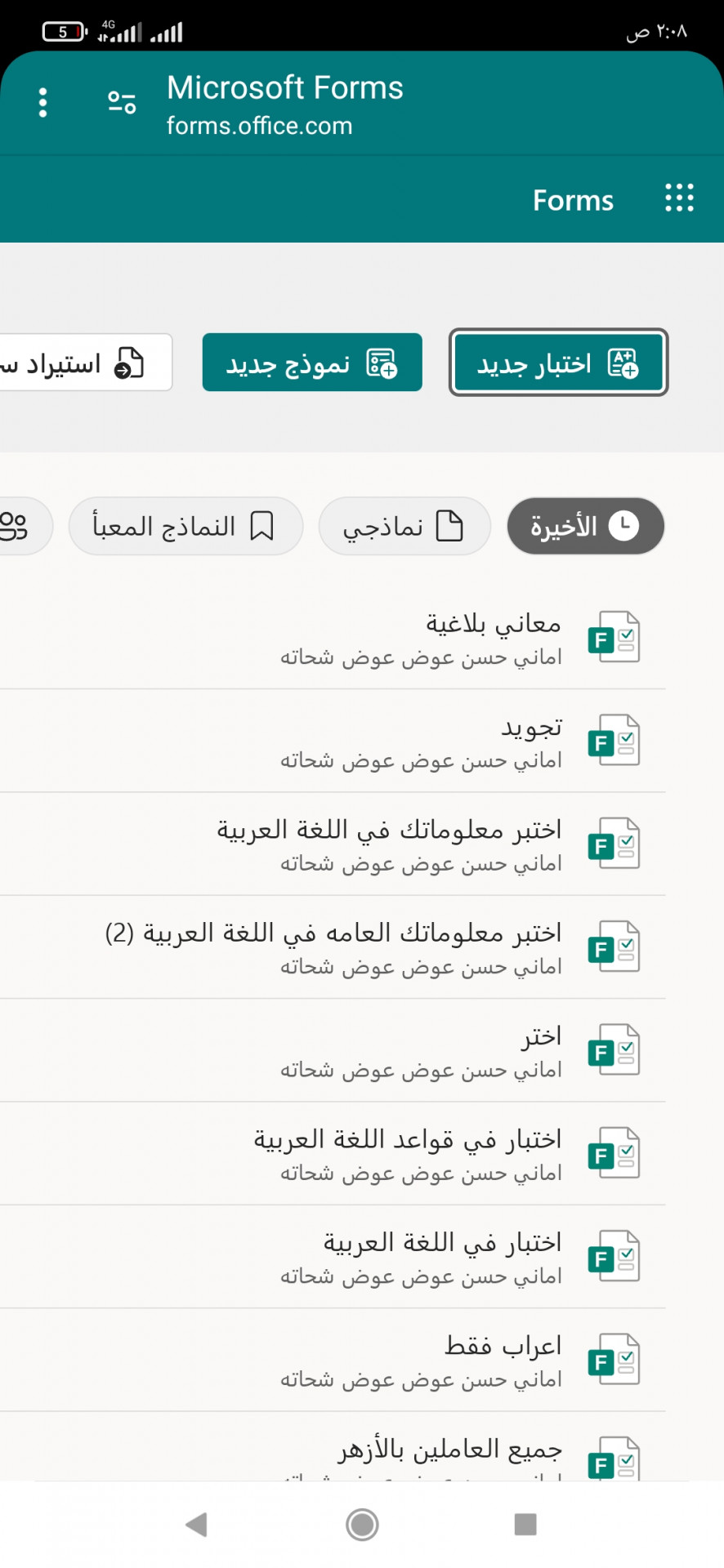Tap the استيراد import button
The height and width of the screenshot is (1568, 724).
tap(82, 363)
